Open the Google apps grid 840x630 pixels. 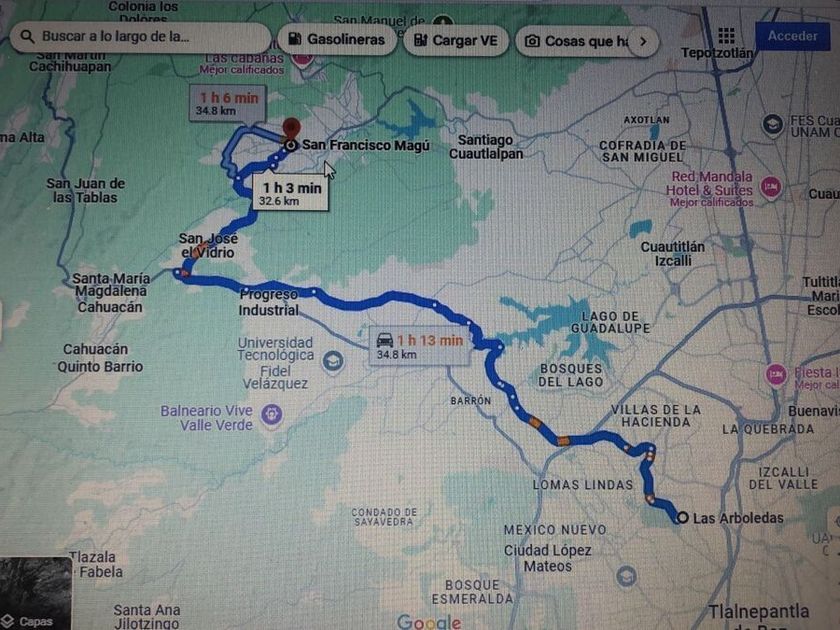tap(726, 36)
